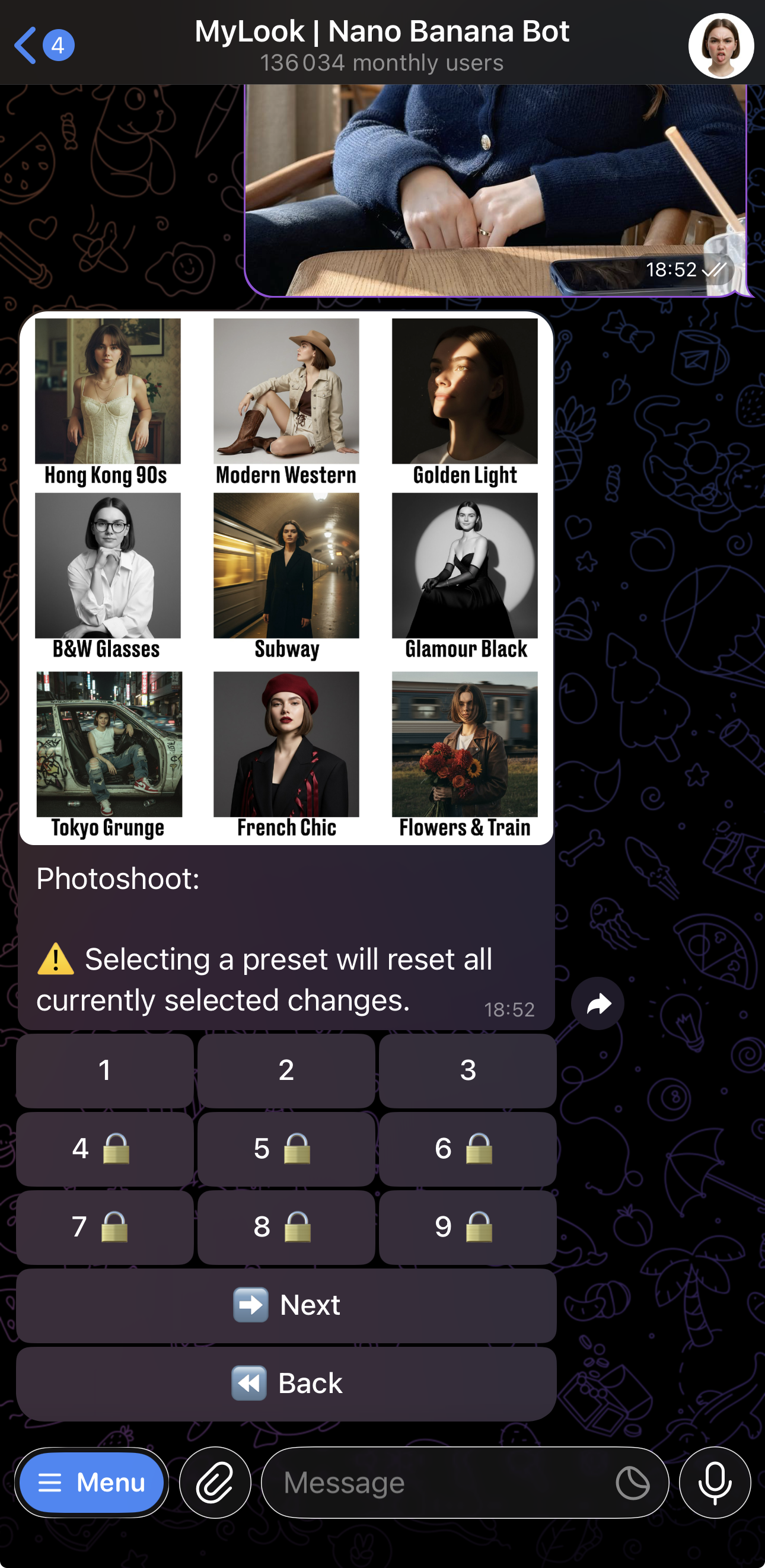Open the bot commands Menu

[x=92, y=1483]
